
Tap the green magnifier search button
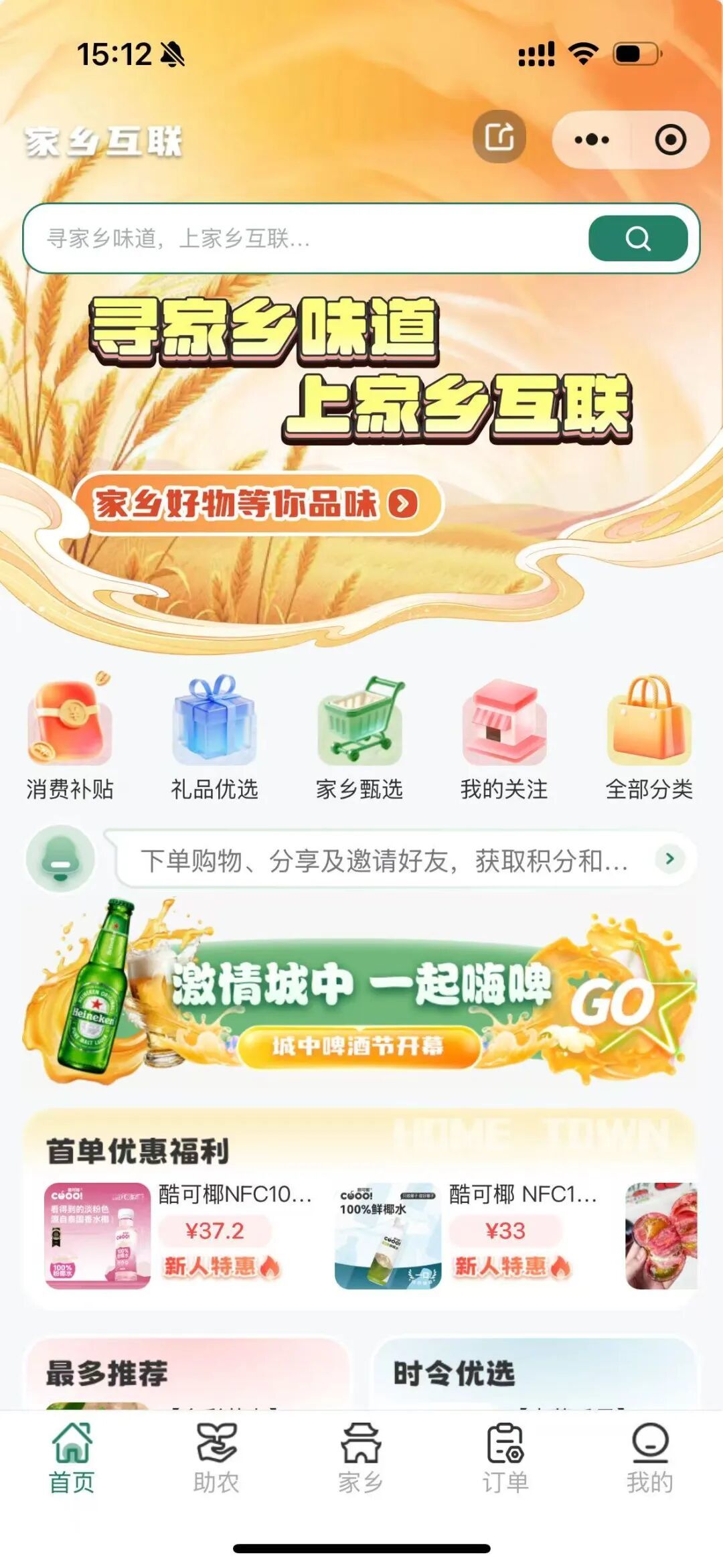click(637, 238)
